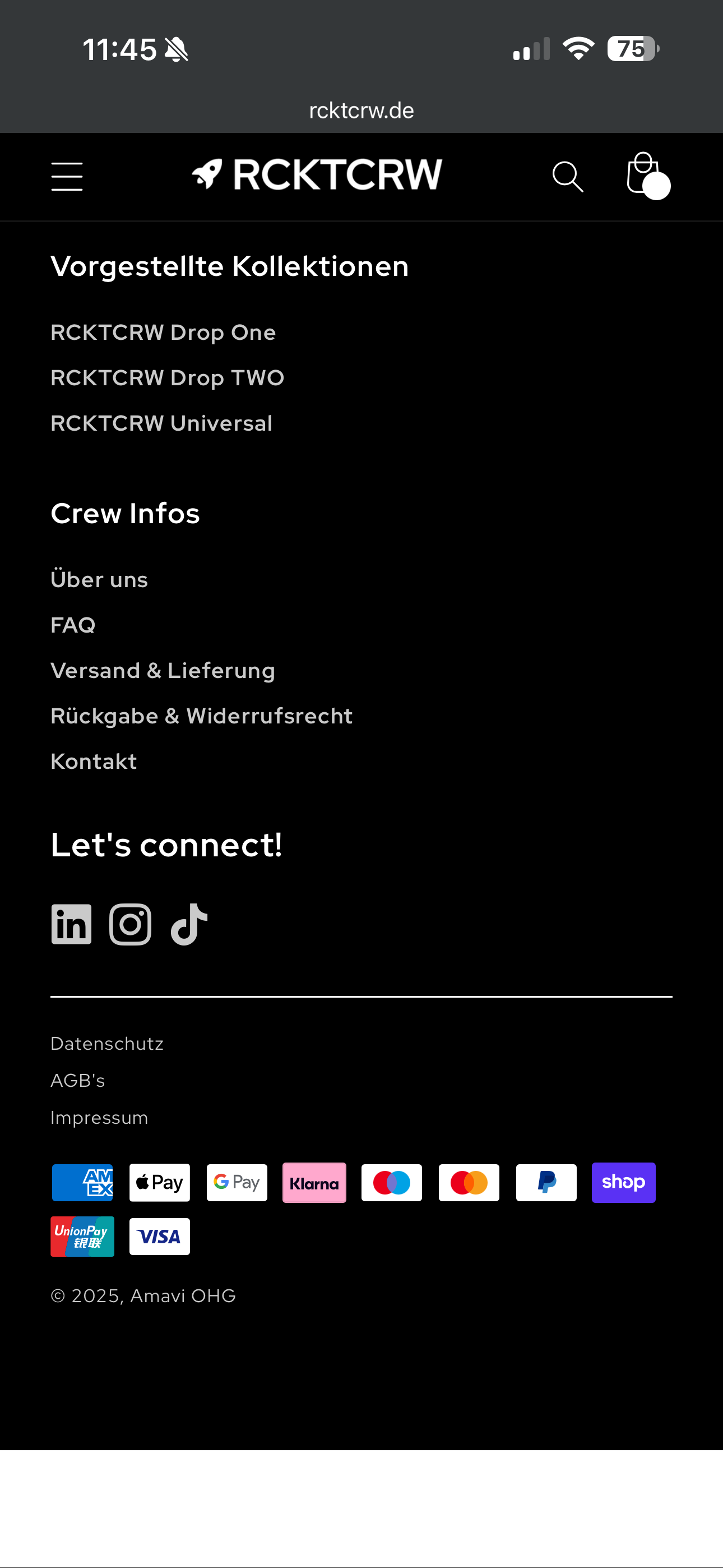723x1568 pixels.
Task: Open the Über uns page
Action: [99, 579]
